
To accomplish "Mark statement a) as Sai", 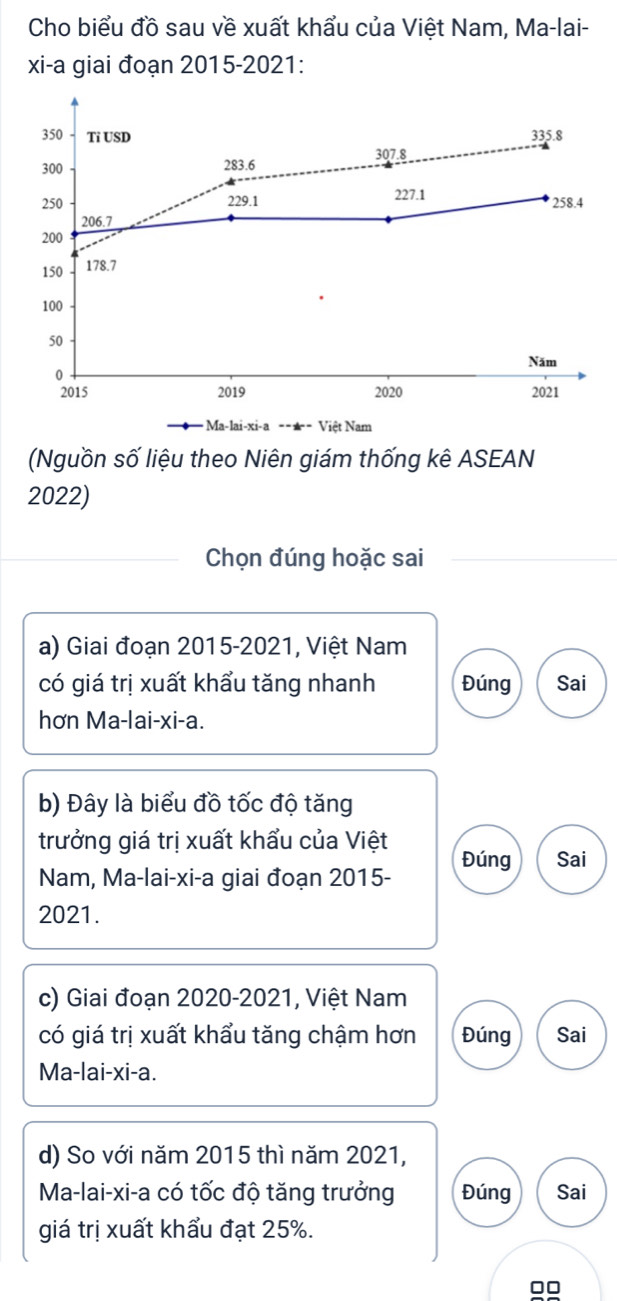I will click(571, 684).
